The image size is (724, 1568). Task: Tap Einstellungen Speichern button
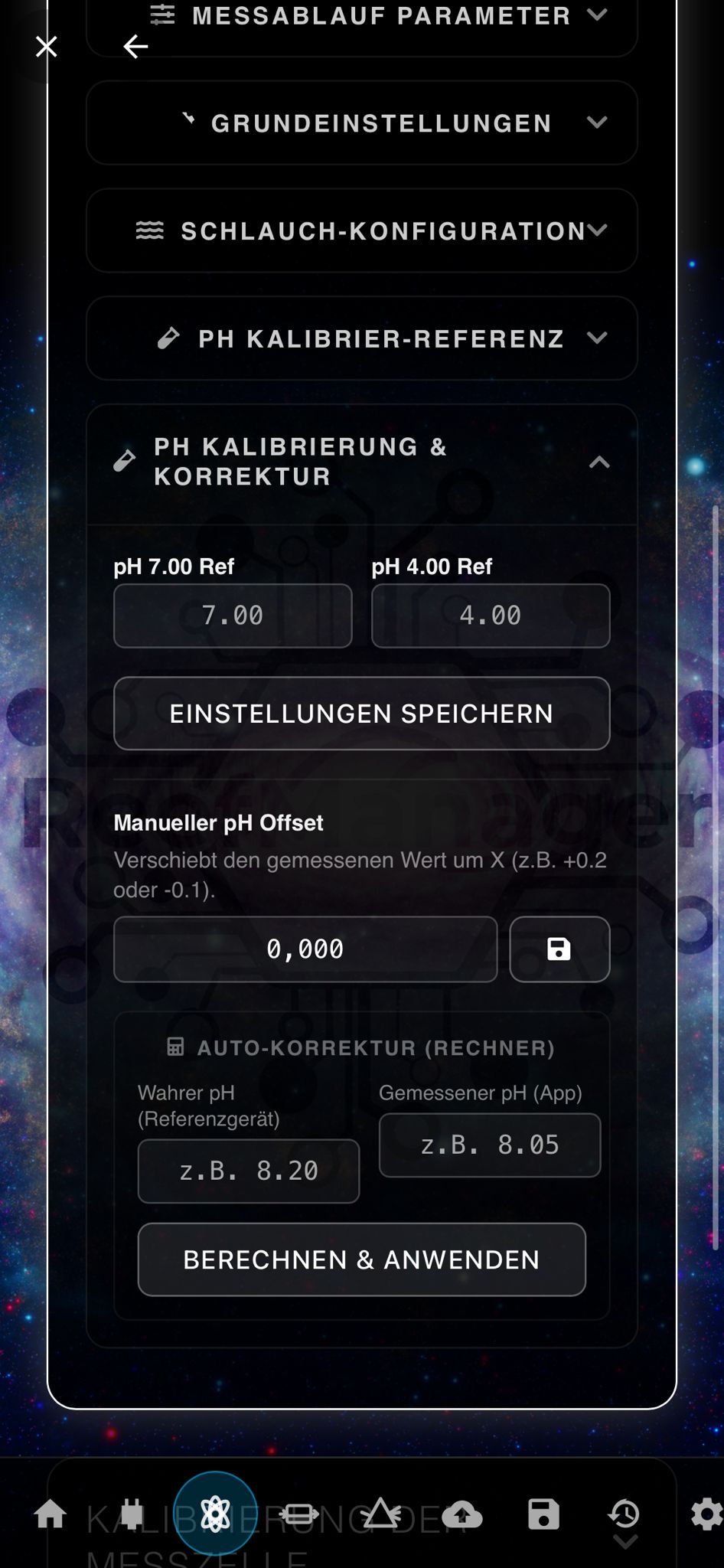coord(361,714)
